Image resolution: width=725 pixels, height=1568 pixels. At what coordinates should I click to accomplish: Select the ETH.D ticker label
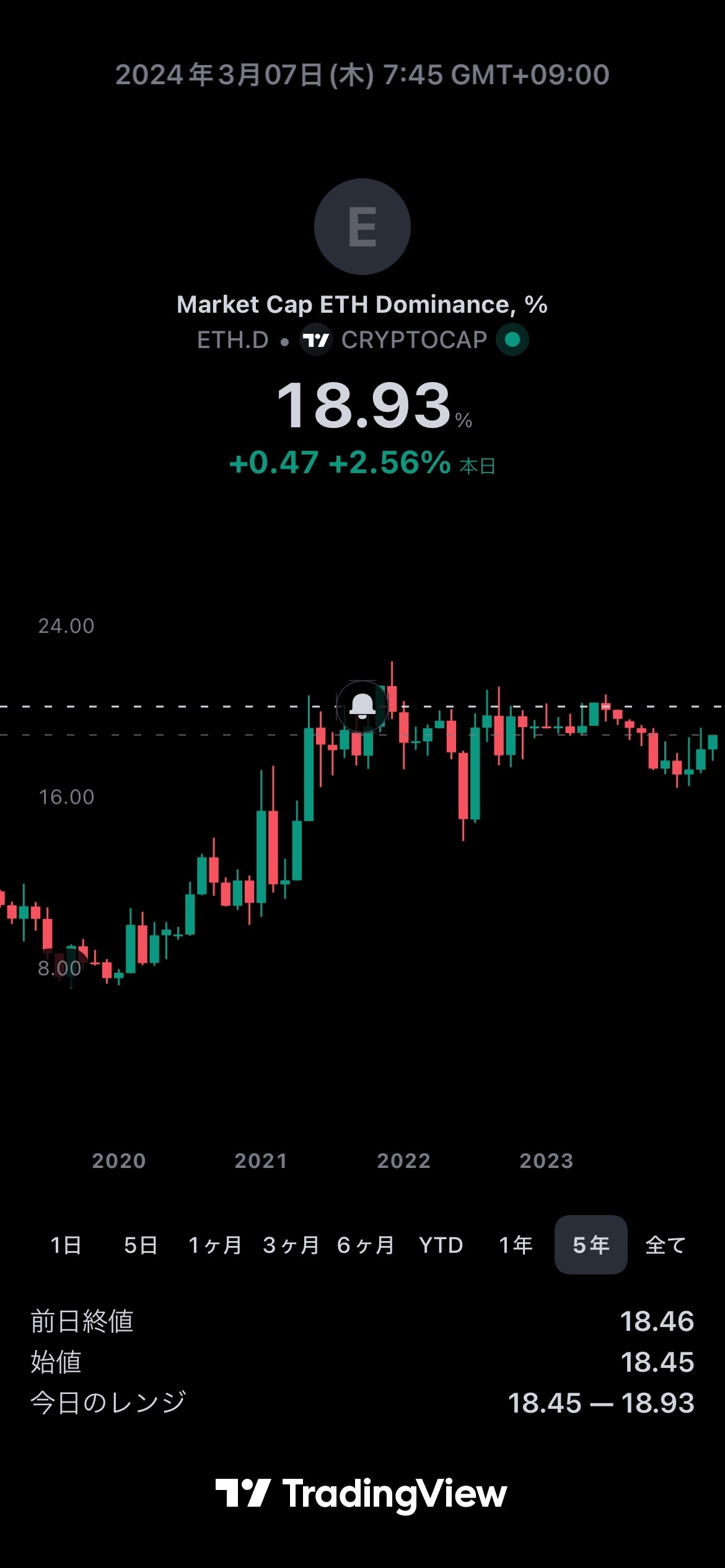[233, 339]
